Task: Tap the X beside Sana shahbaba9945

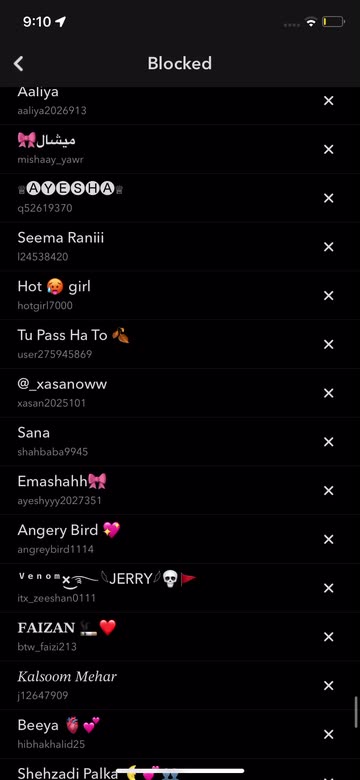Action: [x=328, y=442]
